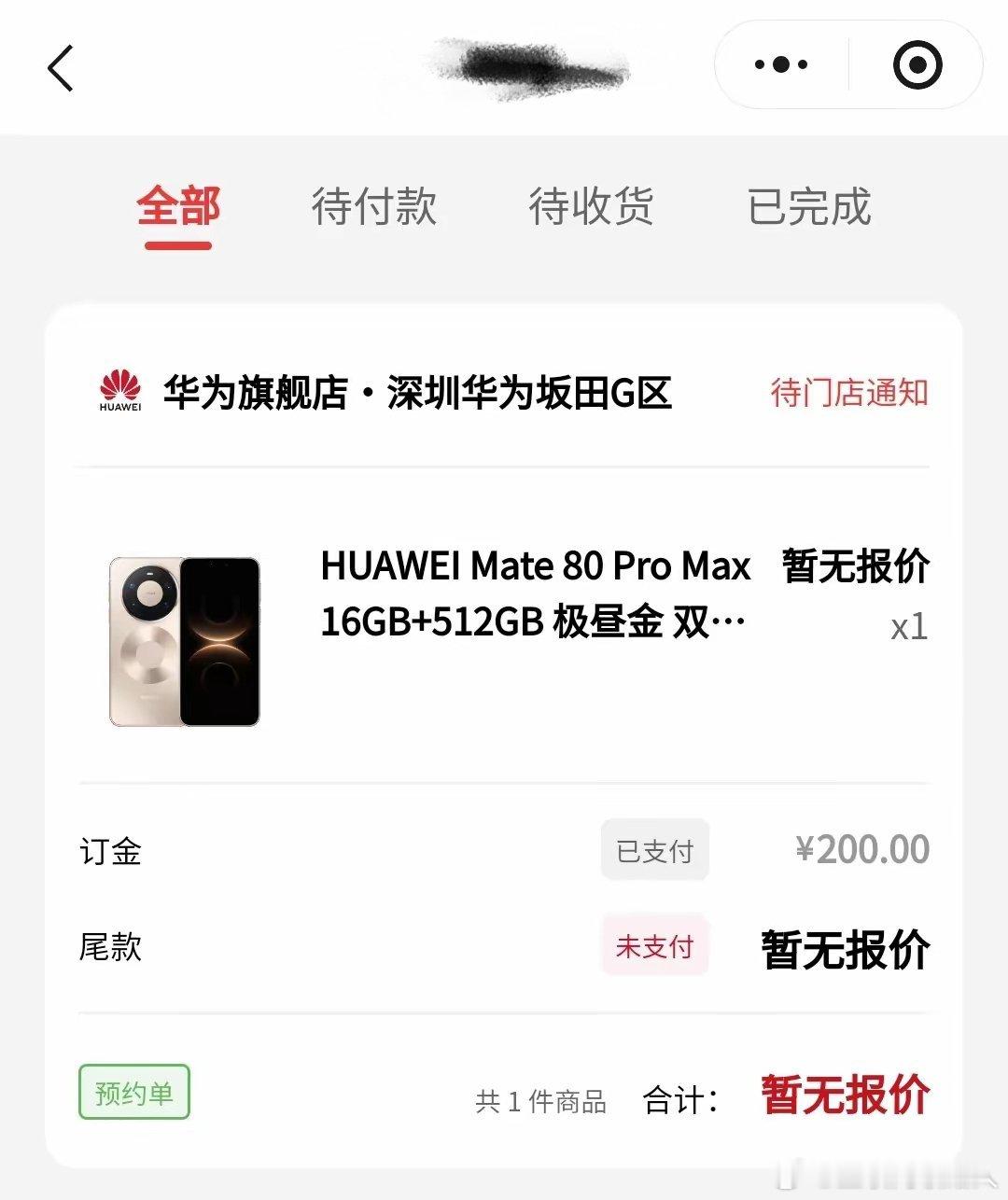The width and height of the screenshot is (1008, 1200).
Task: Tap the ¥200.00 deposit amount
Action: (x=861, y=849)
